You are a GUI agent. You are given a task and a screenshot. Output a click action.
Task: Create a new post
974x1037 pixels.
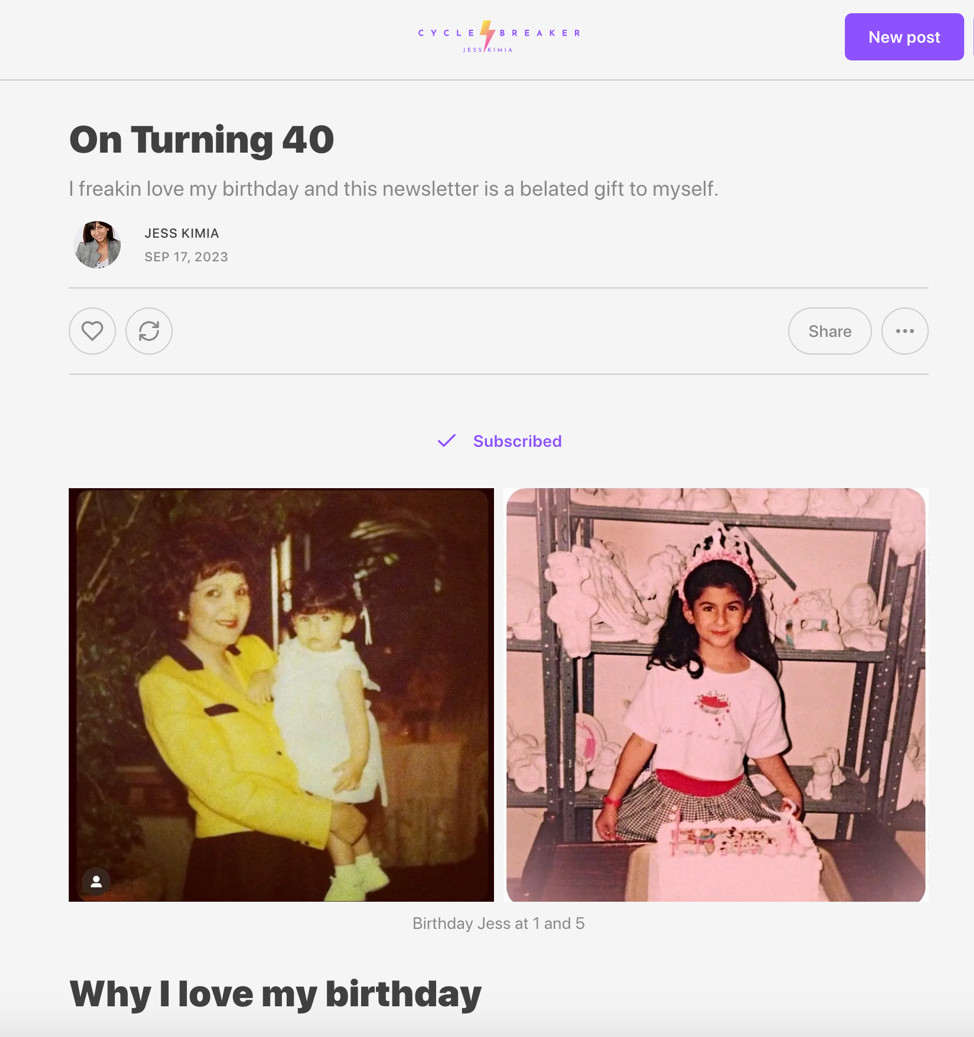click(x=903, y=37)
